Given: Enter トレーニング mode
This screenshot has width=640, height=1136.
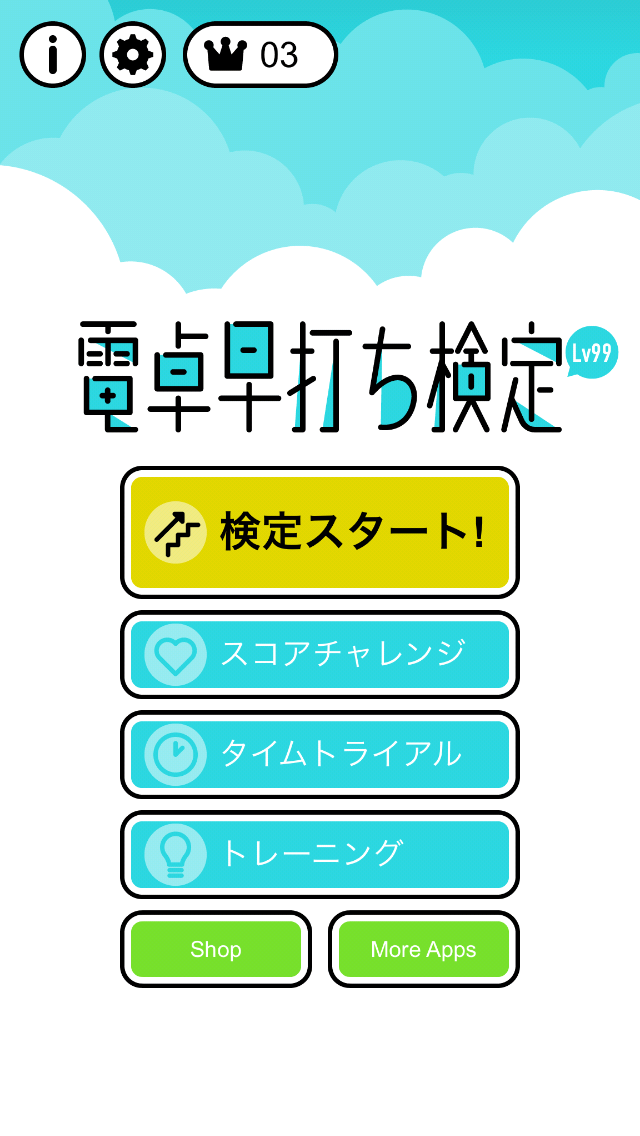Looking at the screenshot, I should [320, 854].
